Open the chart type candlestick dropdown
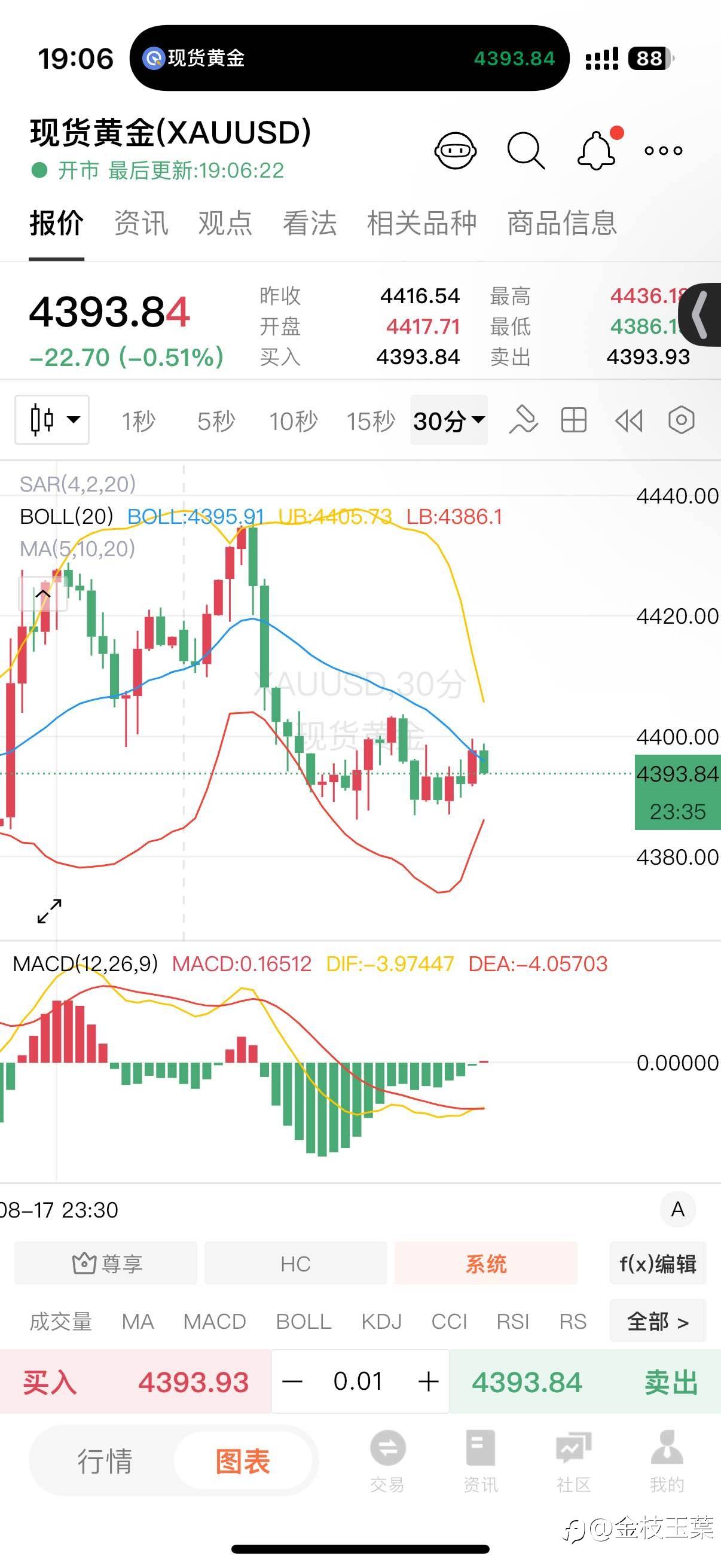The height and width of the screenshot is (1568, 721). click(52, 419)
